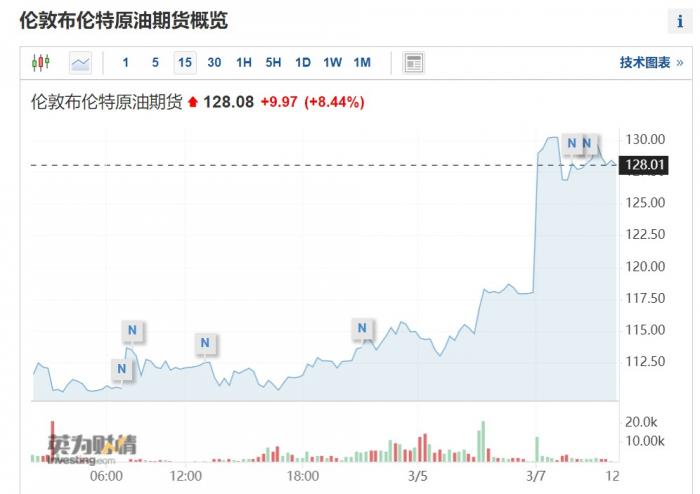Select the 30 minute interval

[214, 63]
